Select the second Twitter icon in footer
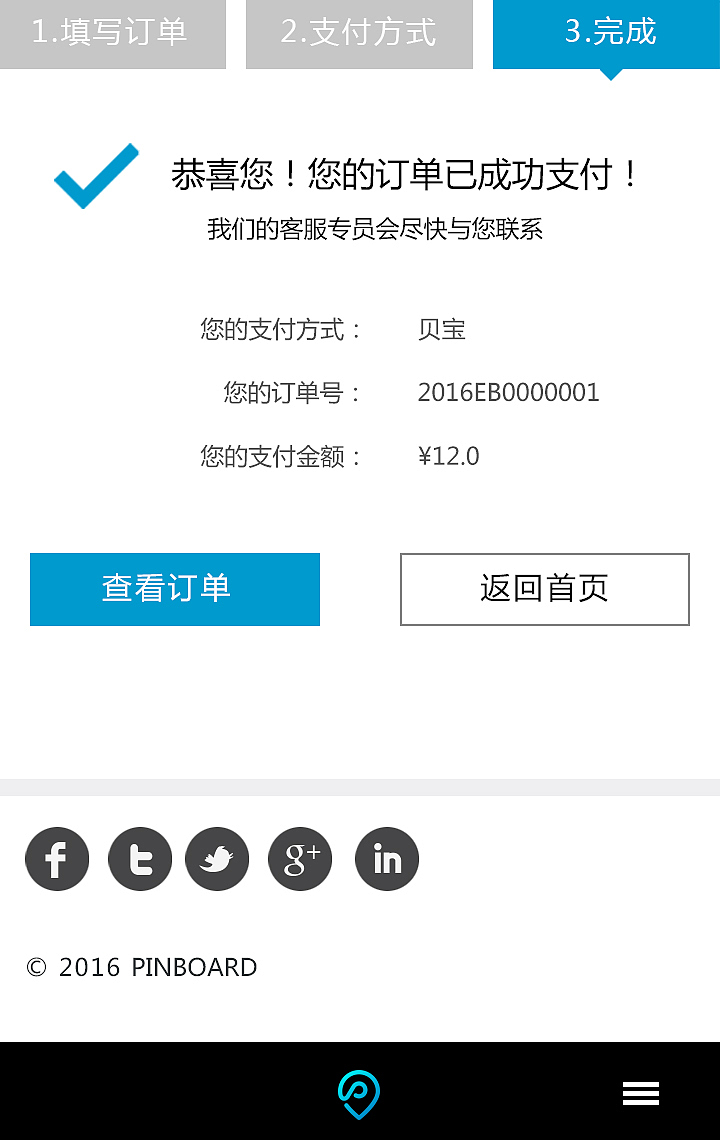This screenshot has width=720, height=1140. (x=217, y=858)
